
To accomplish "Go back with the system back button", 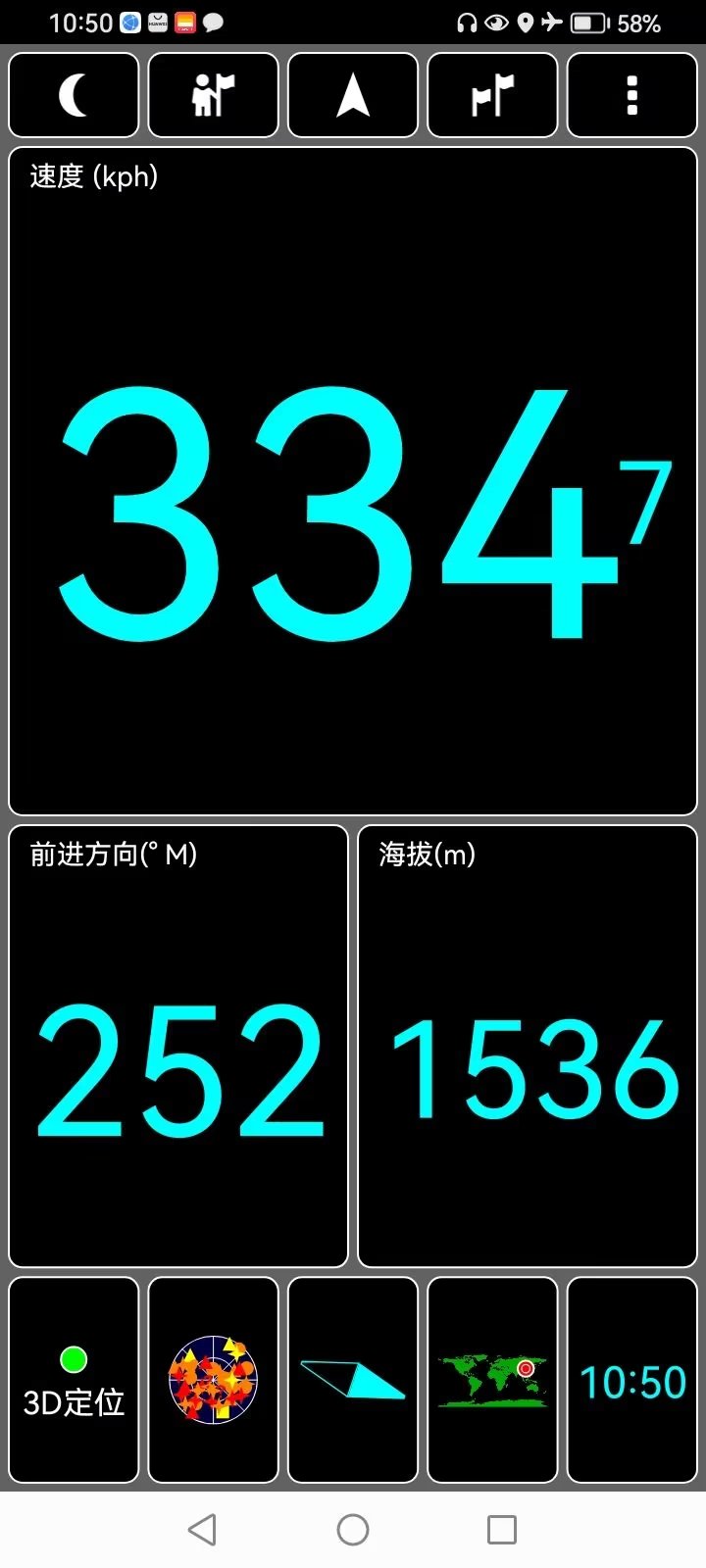I will click(202, 1529).
